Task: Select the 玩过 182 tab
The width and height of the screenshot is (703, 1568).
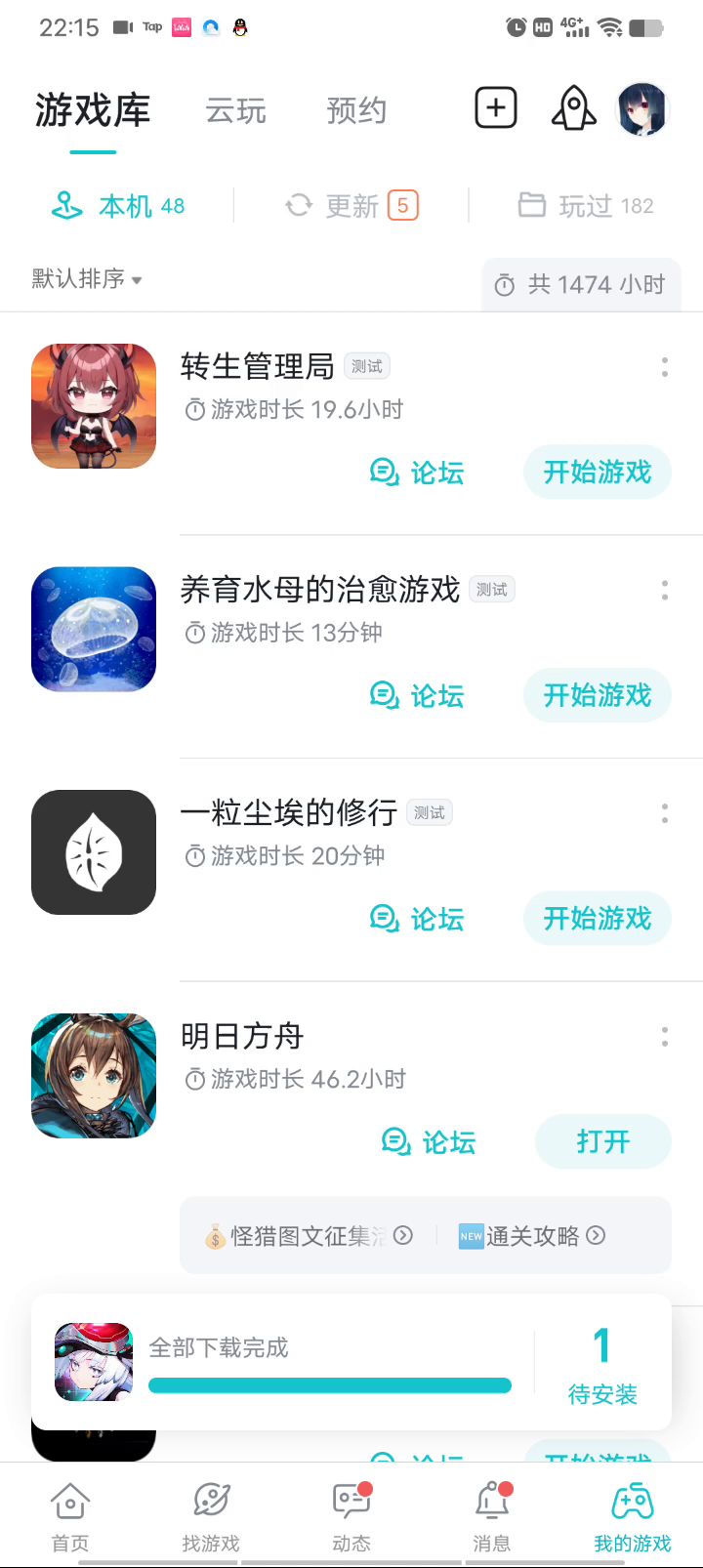Action: coord(586,206)
